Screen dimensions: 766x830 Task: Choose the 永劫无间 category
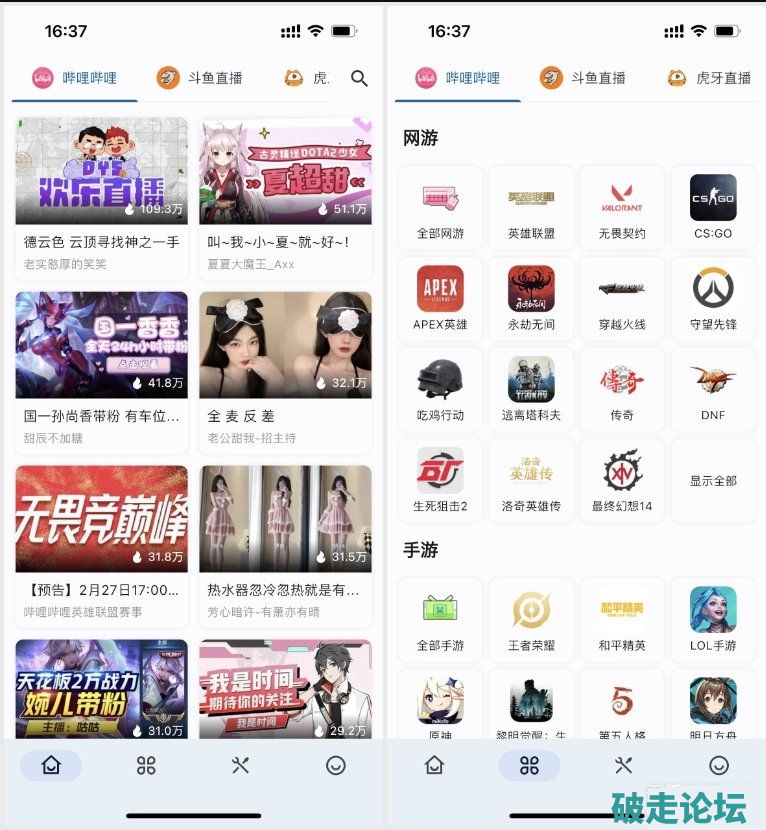point(531,298)
